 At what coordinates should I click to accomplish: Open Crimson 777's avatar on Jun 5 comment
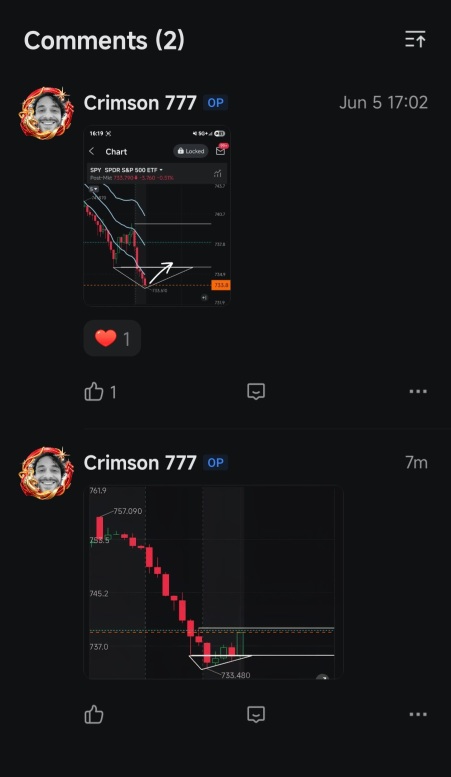[46, 113]
